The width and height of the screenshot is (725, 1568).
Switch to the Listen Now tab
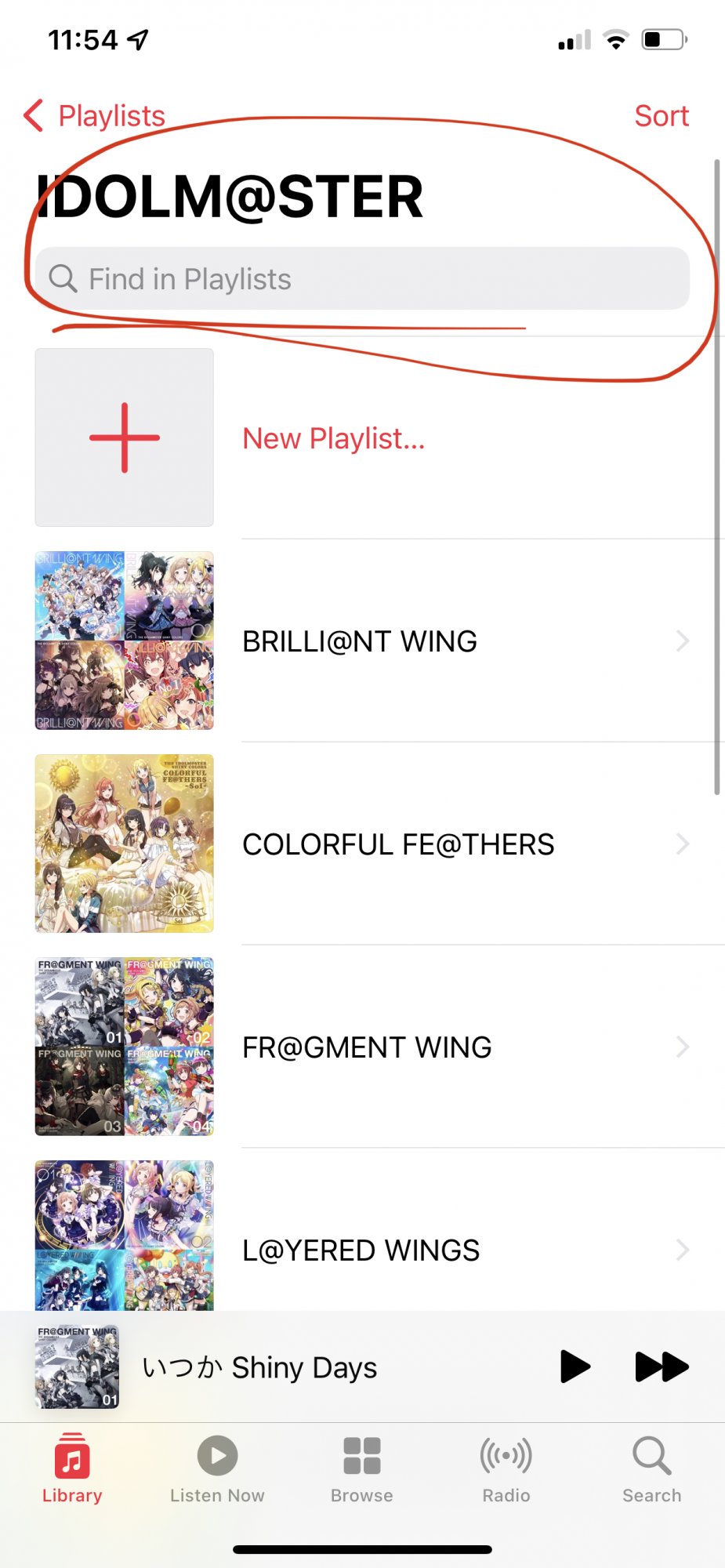coord(217,1468)
